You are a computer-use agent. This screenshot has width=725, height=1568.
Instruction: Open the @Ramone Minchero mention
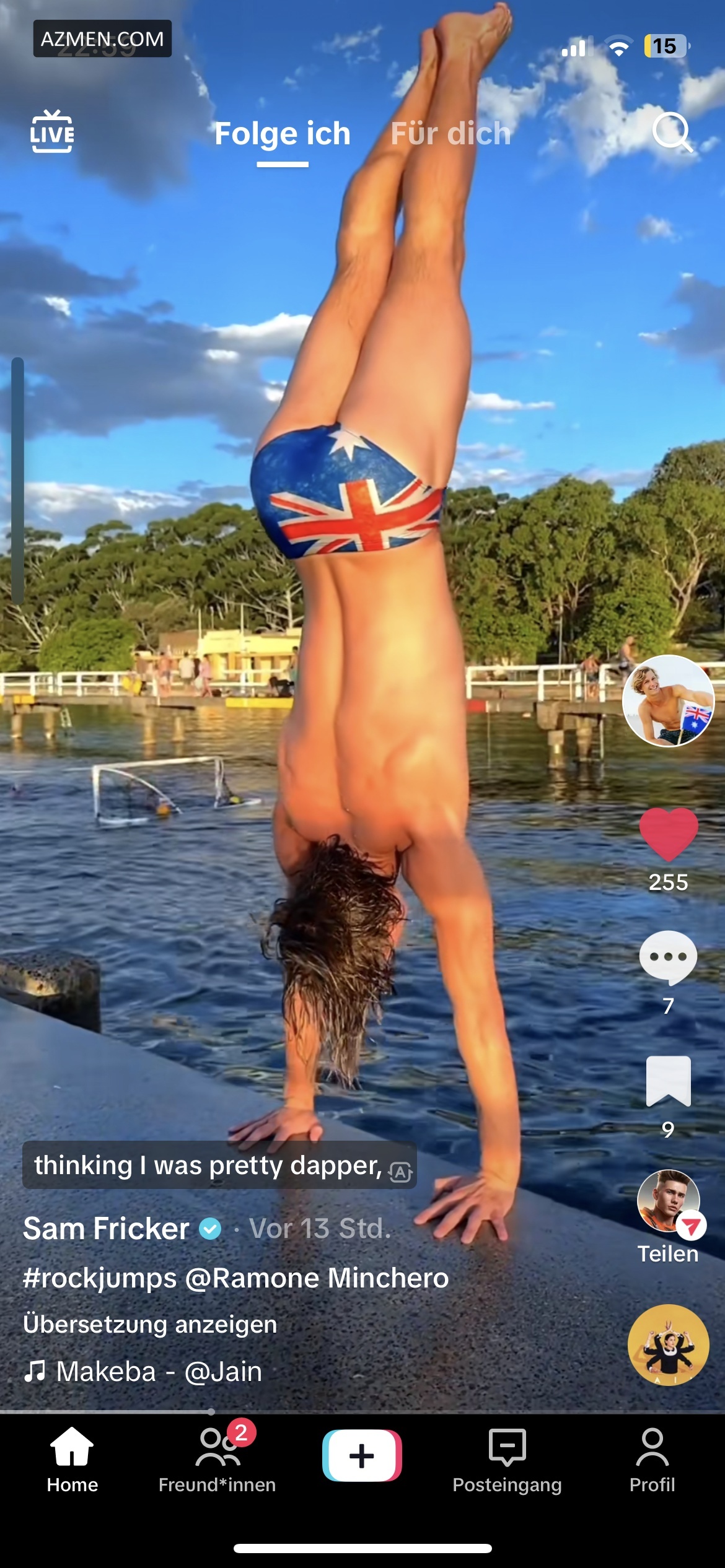click(x=317, y=1278)
